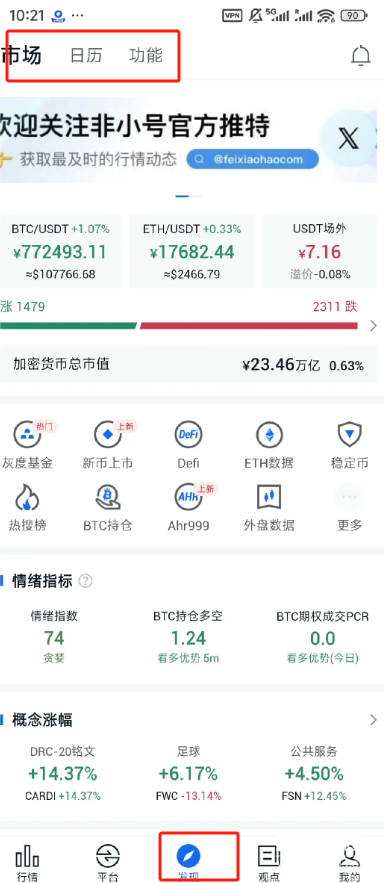Open 灰度基金 shortcut
The image size is (384, 883).
pyautogui.click(x=27, y=445)
